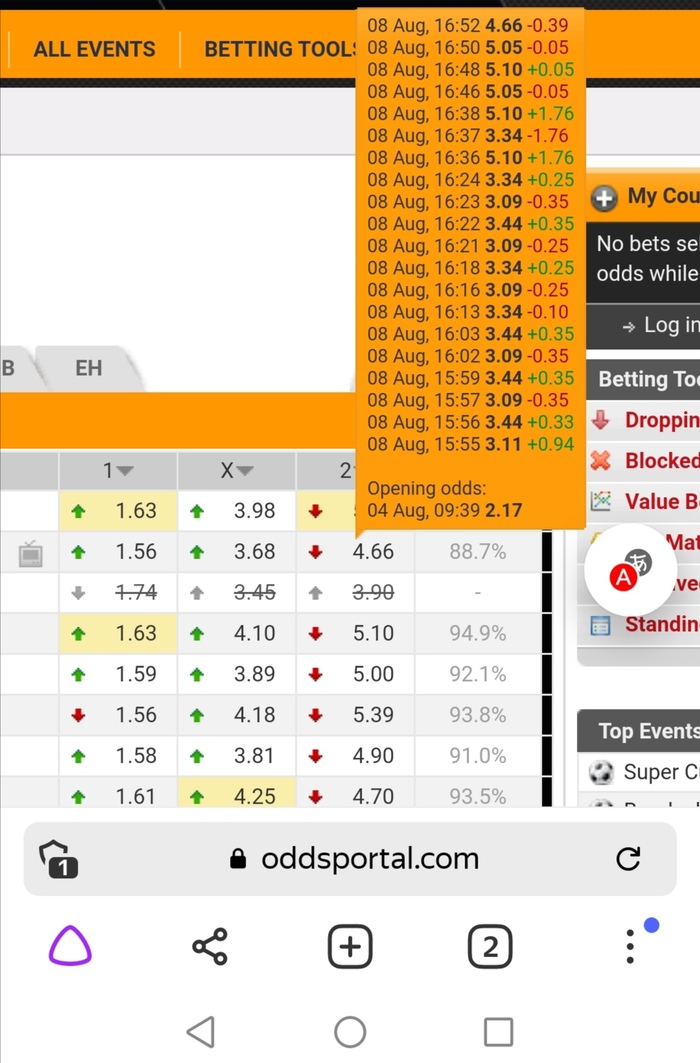This screenshot has height=1063, width=700.
Task: Tap the Log in link
Action: (662, 325)
